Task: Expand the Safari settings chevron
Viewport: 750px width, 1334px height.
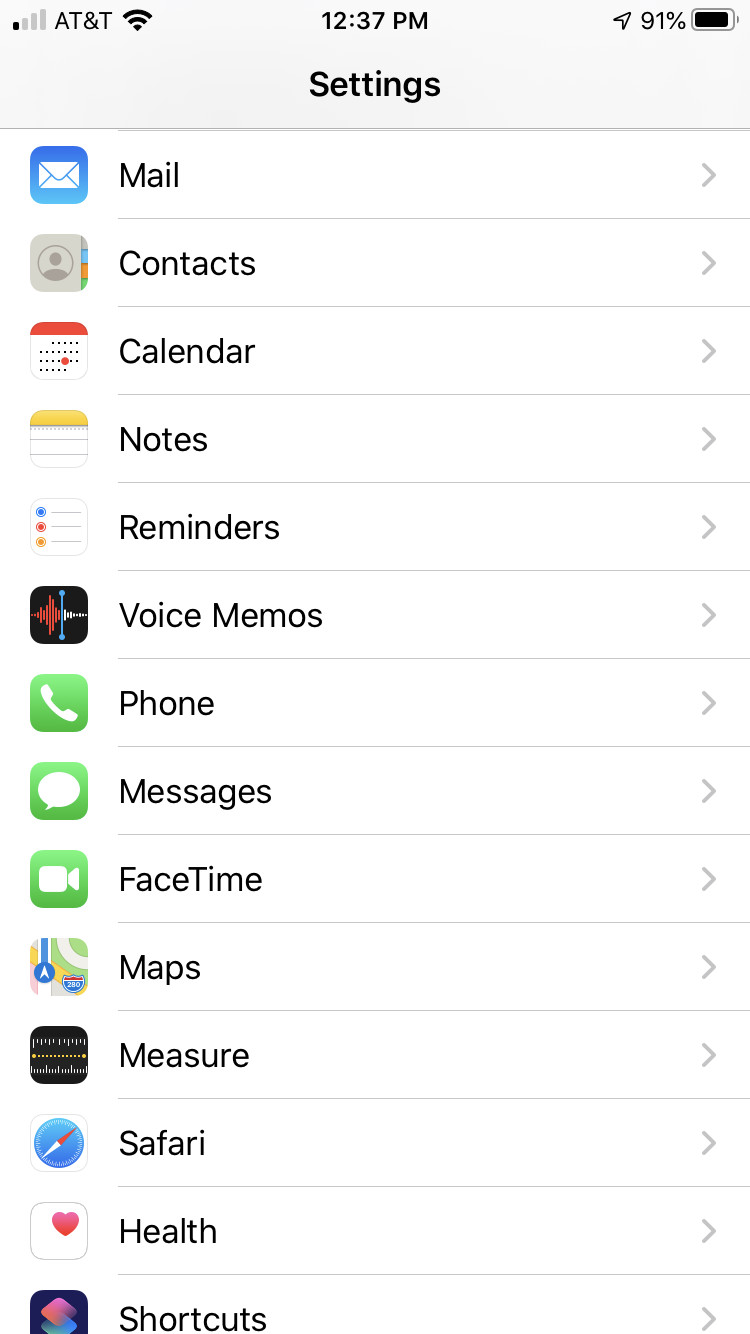Action: coord(709,1143)
